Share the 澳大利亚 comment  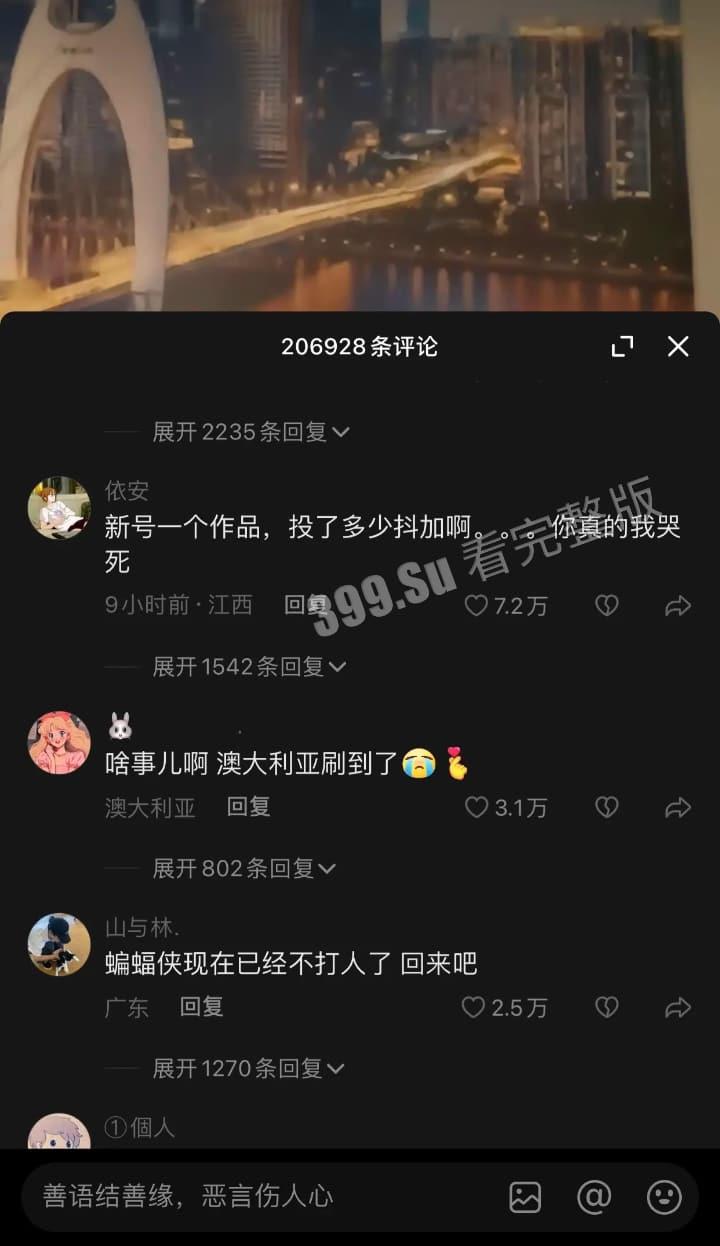point(678,808)
